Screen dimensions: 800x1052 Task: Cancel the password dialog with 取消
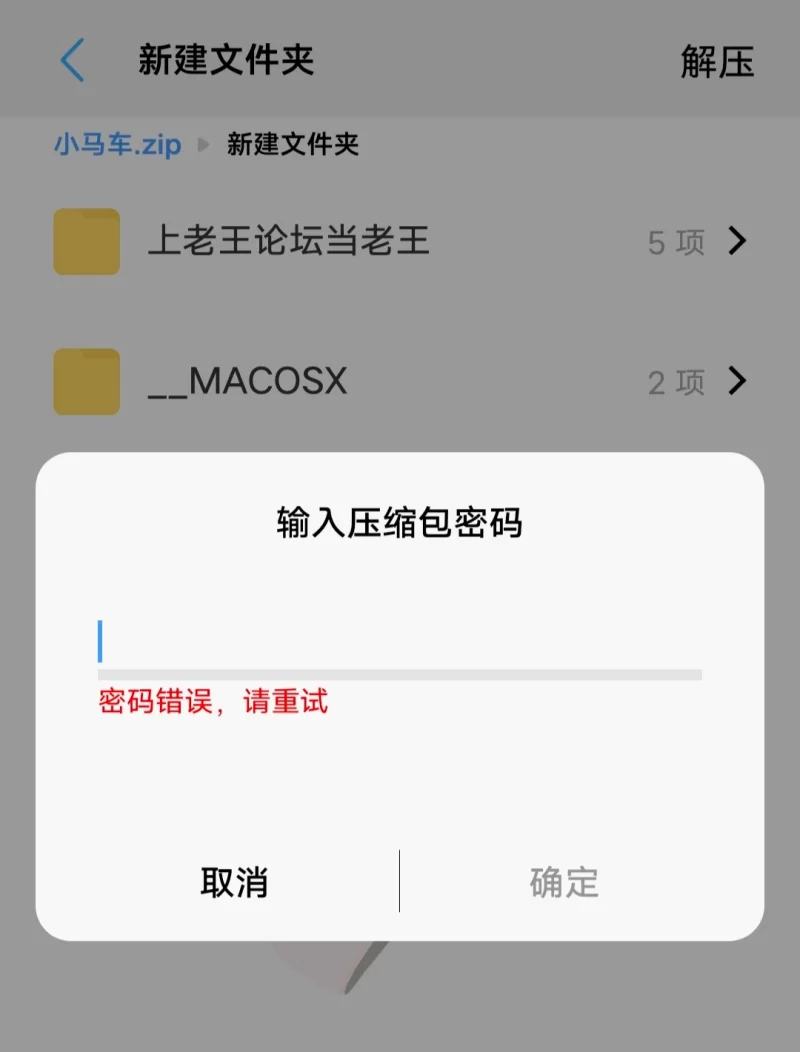[234, 883]
